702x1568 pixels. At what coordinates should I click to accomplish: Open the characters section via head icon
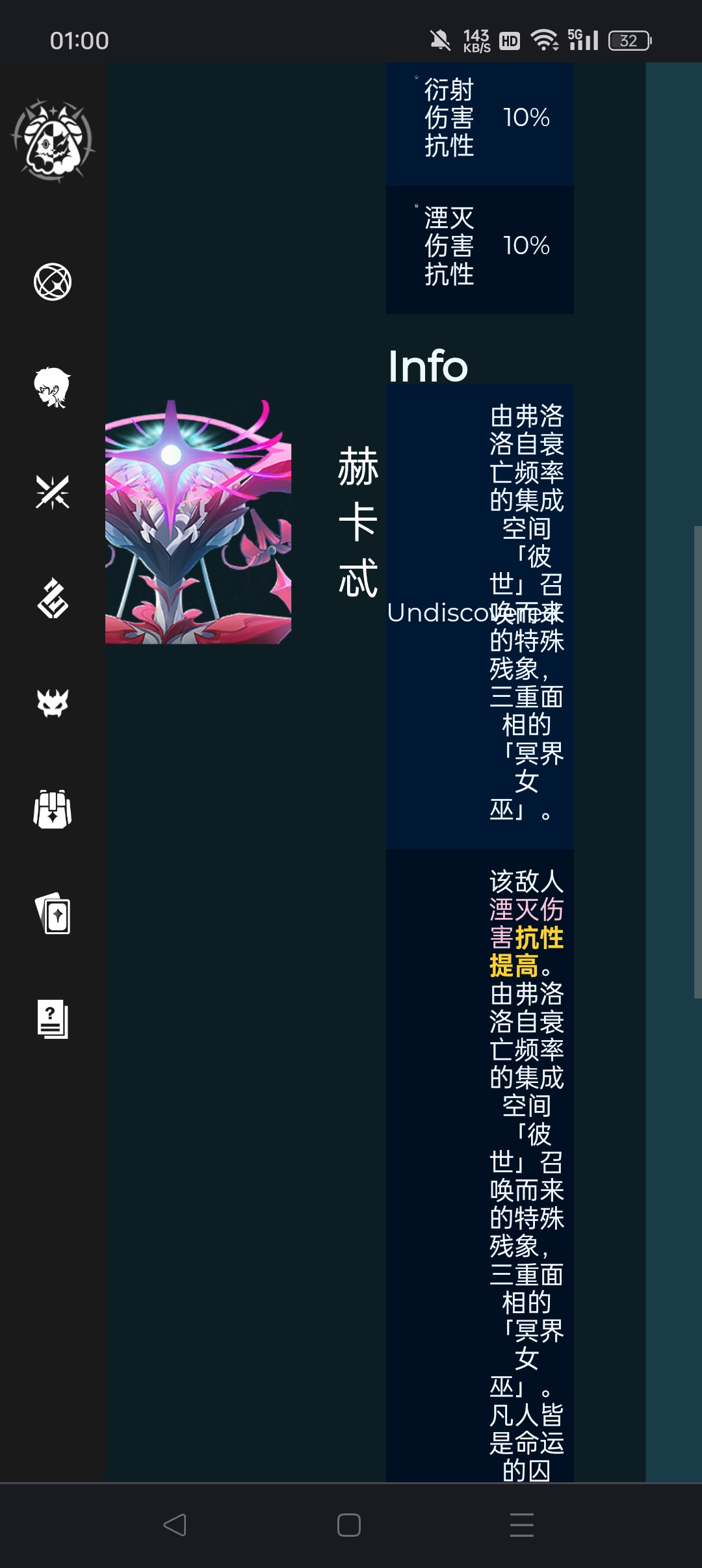[x=53, y=387]
